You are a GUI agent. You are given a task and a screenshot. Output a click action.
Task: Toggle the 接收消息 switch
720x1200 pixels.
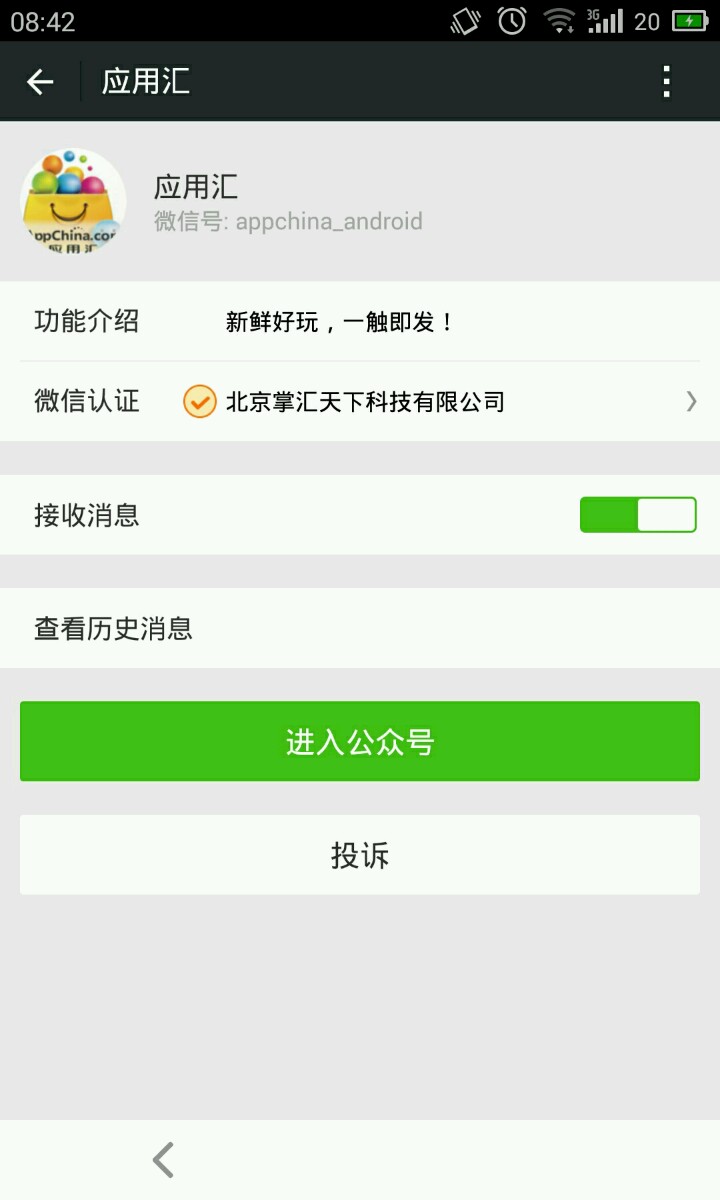click(x=638, y=515)
